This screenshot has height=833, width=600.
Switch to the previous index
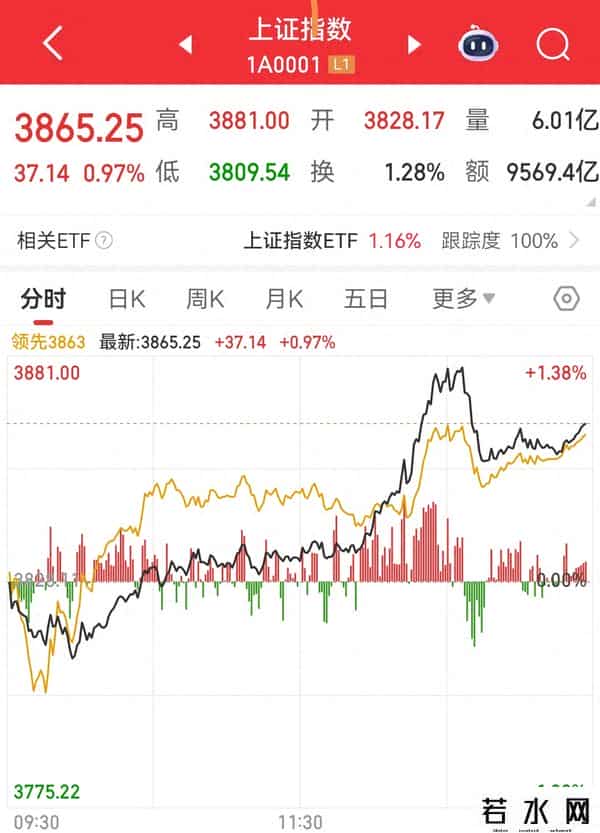pos(184,44)
